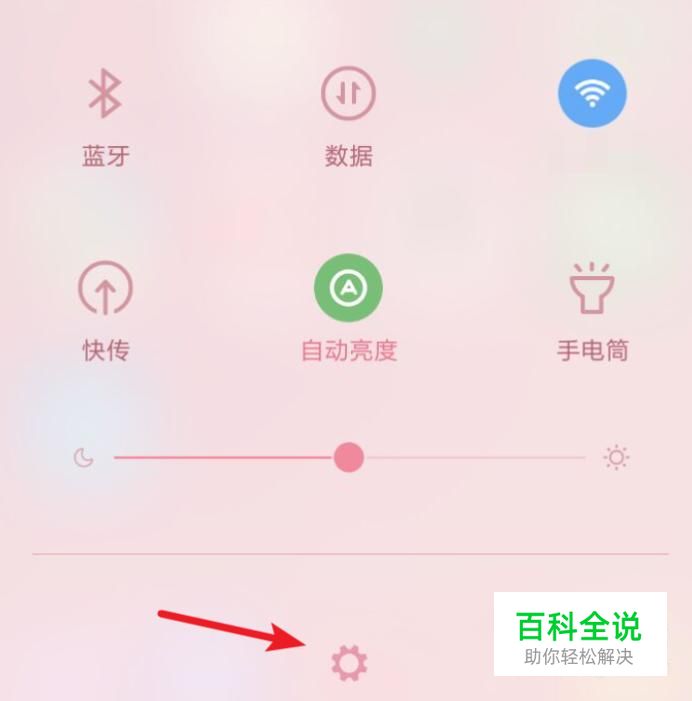This screenshot has height=701, width=692.
Task: Turn on the flashlight (手电筒)
Action: click(592, 289)
